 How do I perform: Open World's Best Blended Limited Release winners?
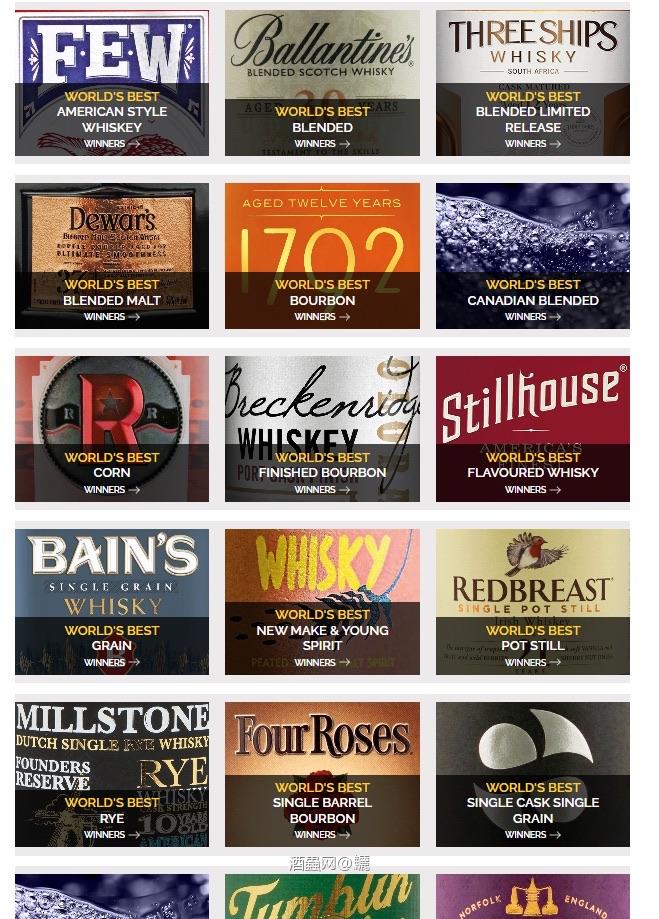click(532, 84)
